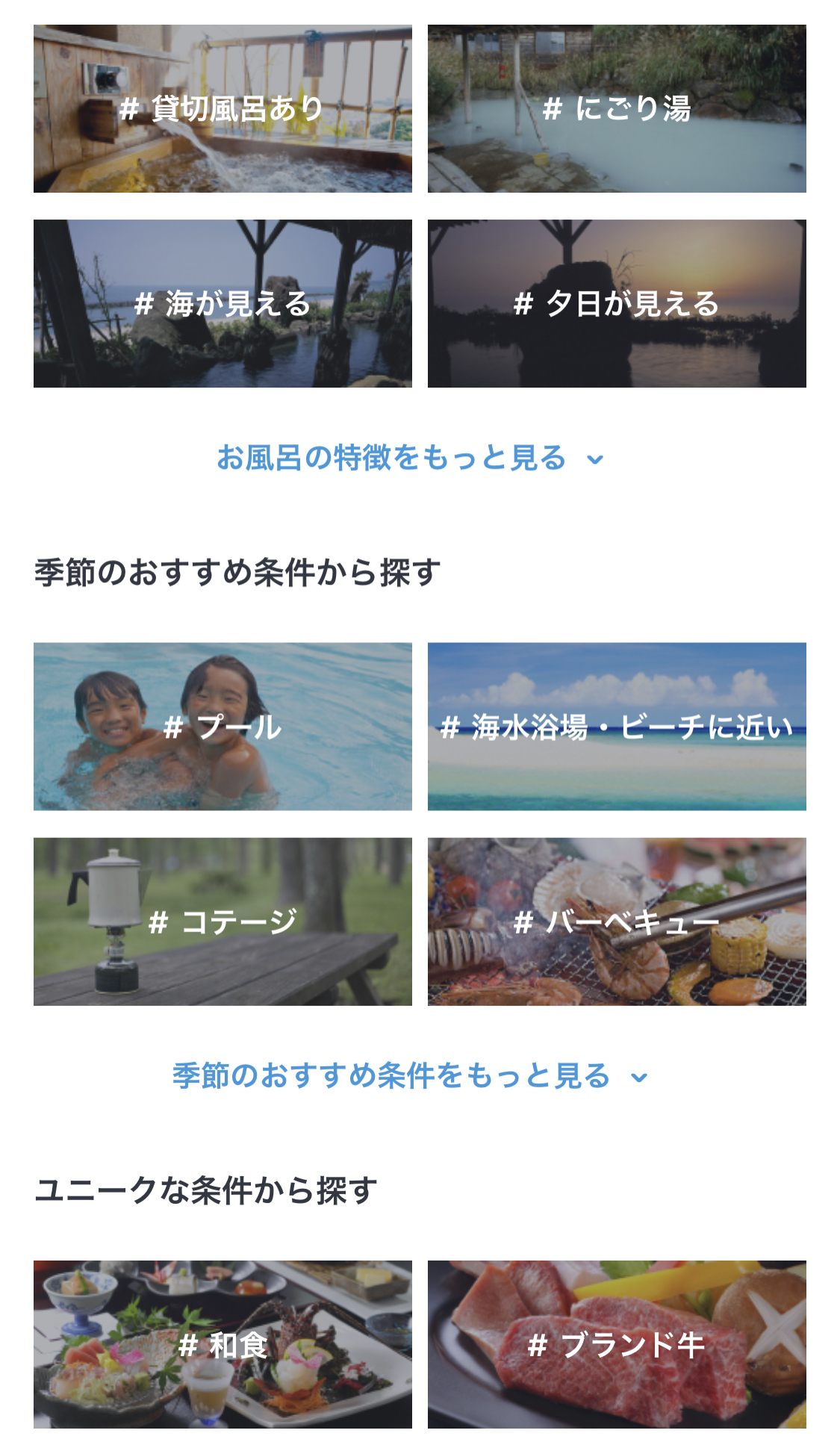Open the コテージ tile
Image resolution: width=840 pixels, height=1445 pixels.
(223, 922)
